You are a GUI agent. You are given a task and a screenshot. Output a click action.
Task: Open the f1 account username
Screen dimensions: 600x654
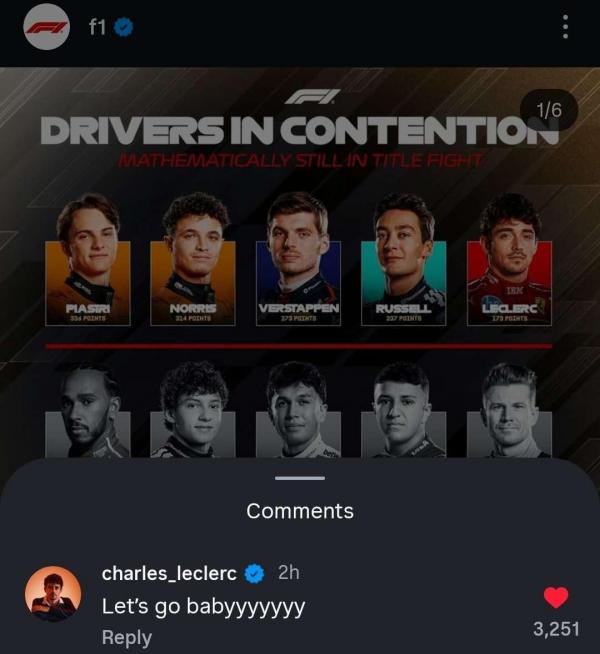click(97, 29)
